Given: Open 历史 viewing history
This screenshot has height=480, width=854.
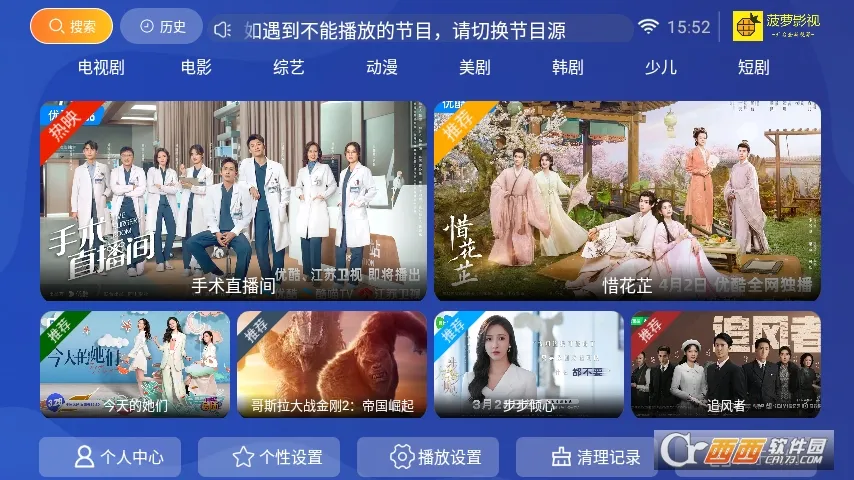Looking at the screenshot, I should click(x=161, y=26).
